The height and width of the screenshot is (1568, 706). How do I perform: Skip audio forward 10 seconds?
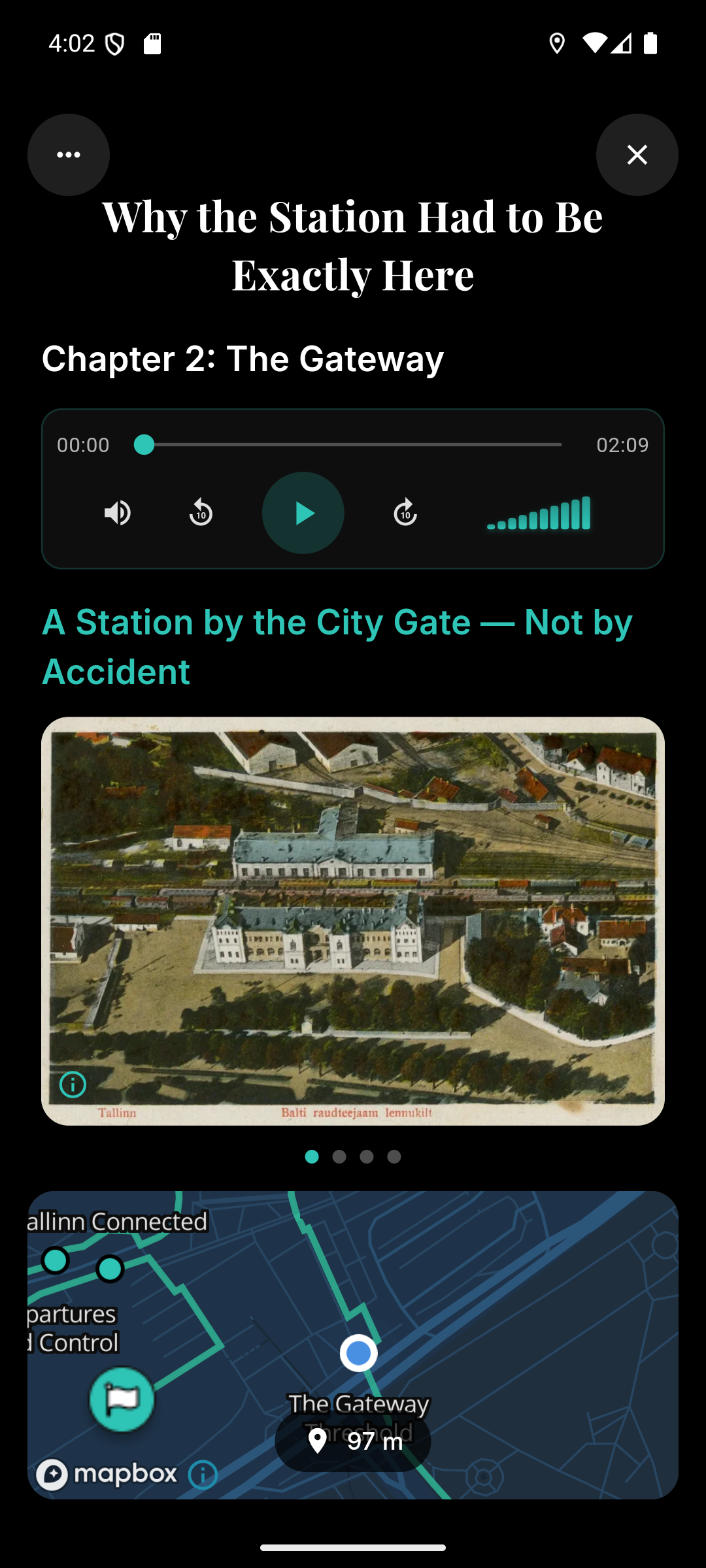405,513
